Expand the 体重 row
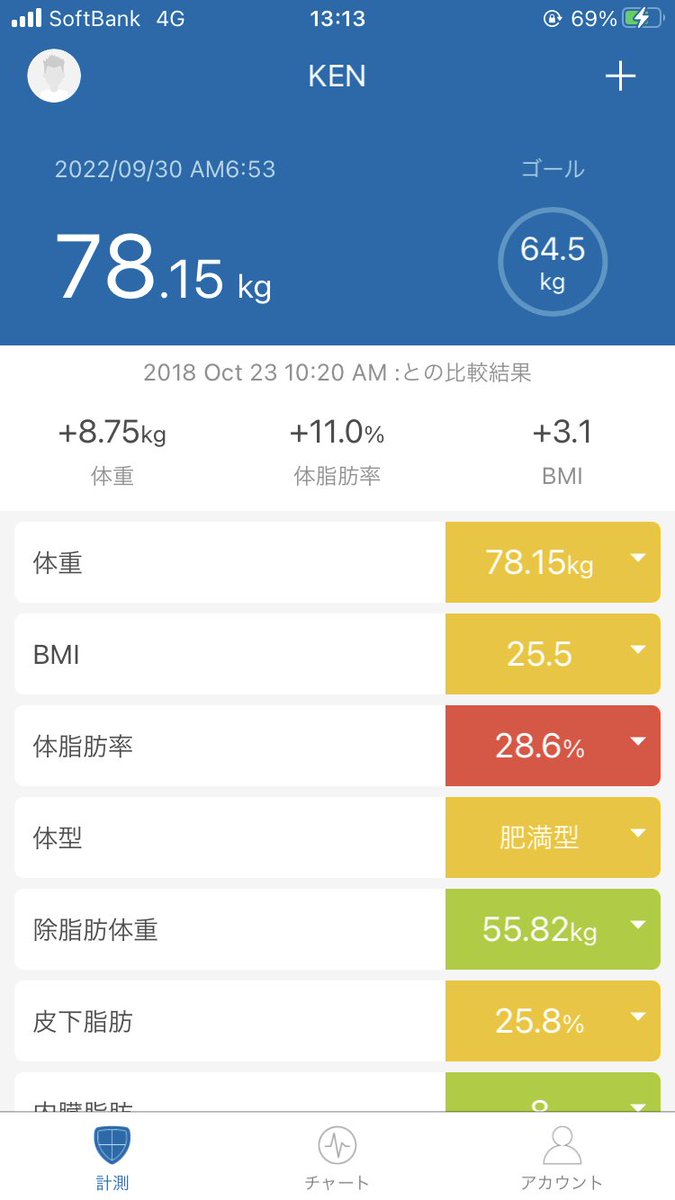The width and height of the screenshot is (675, 1200). point(337,562)
